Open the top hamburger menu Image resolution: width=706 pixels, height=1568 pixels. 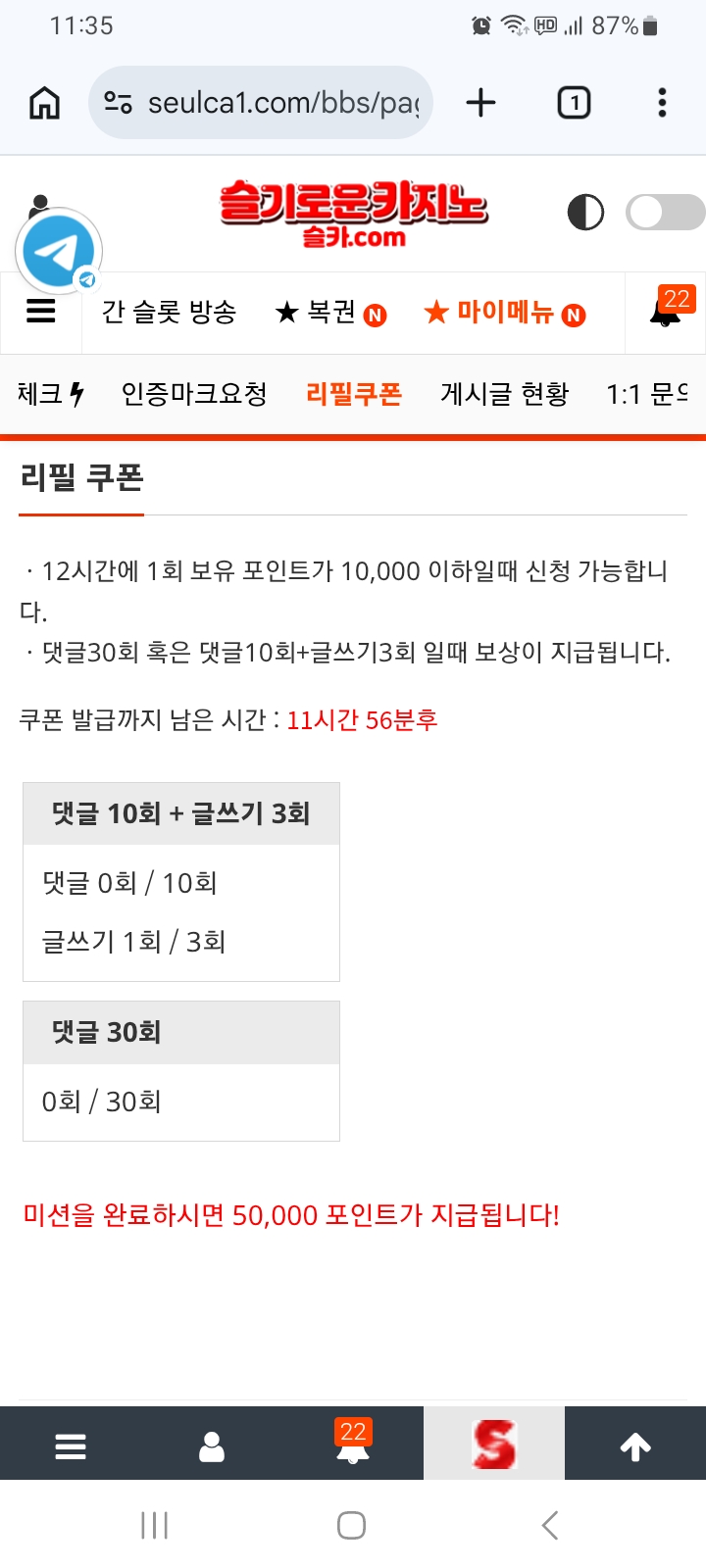[x=41, y=312]
